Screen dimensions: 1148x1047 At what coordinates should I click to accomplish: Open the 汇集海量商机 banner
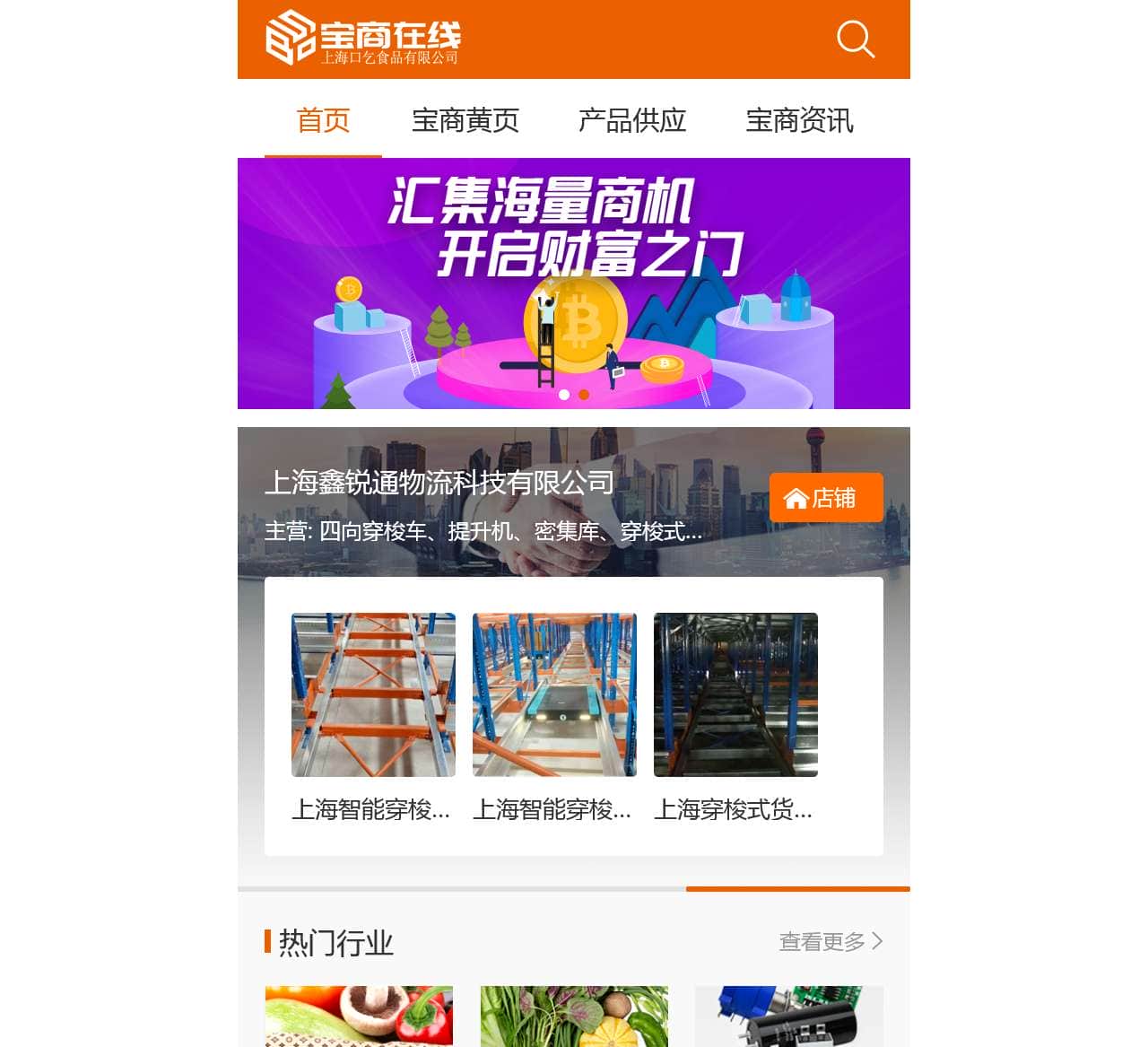tap(574, 283)
